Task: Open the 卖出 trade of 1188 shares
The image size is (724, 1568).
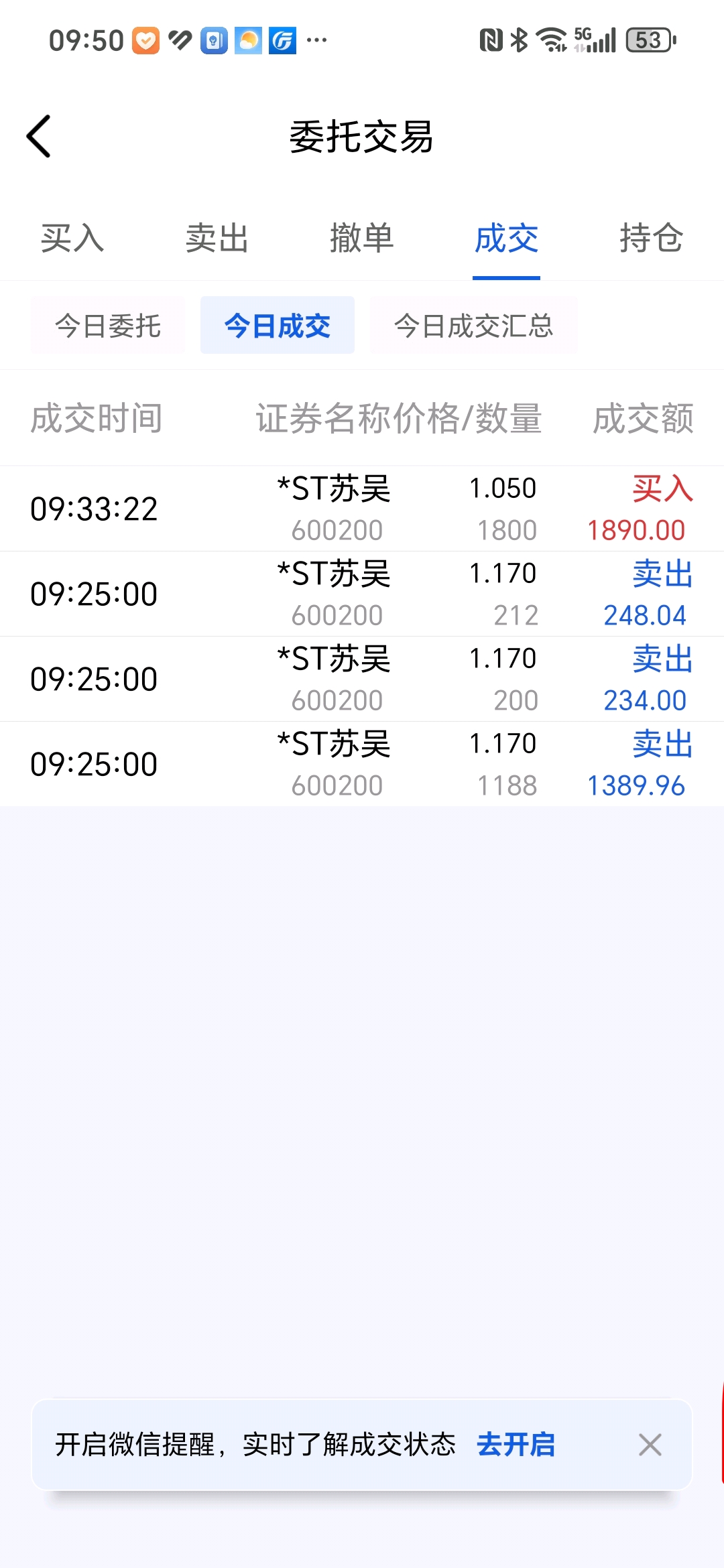Action: click(x=362, y=764)
